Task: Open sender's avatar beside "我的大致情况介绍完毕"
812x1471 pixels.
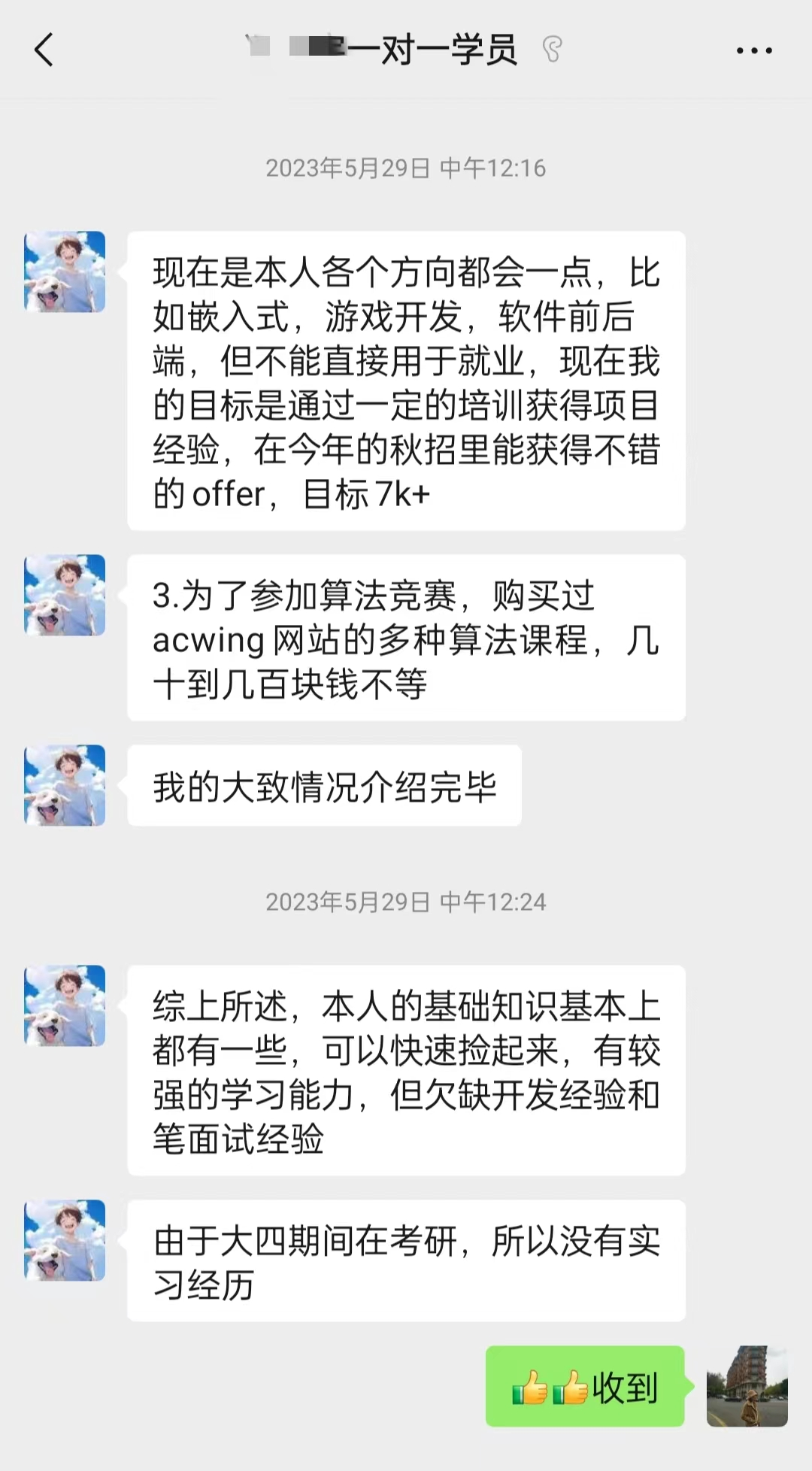Action: (65, 785)
